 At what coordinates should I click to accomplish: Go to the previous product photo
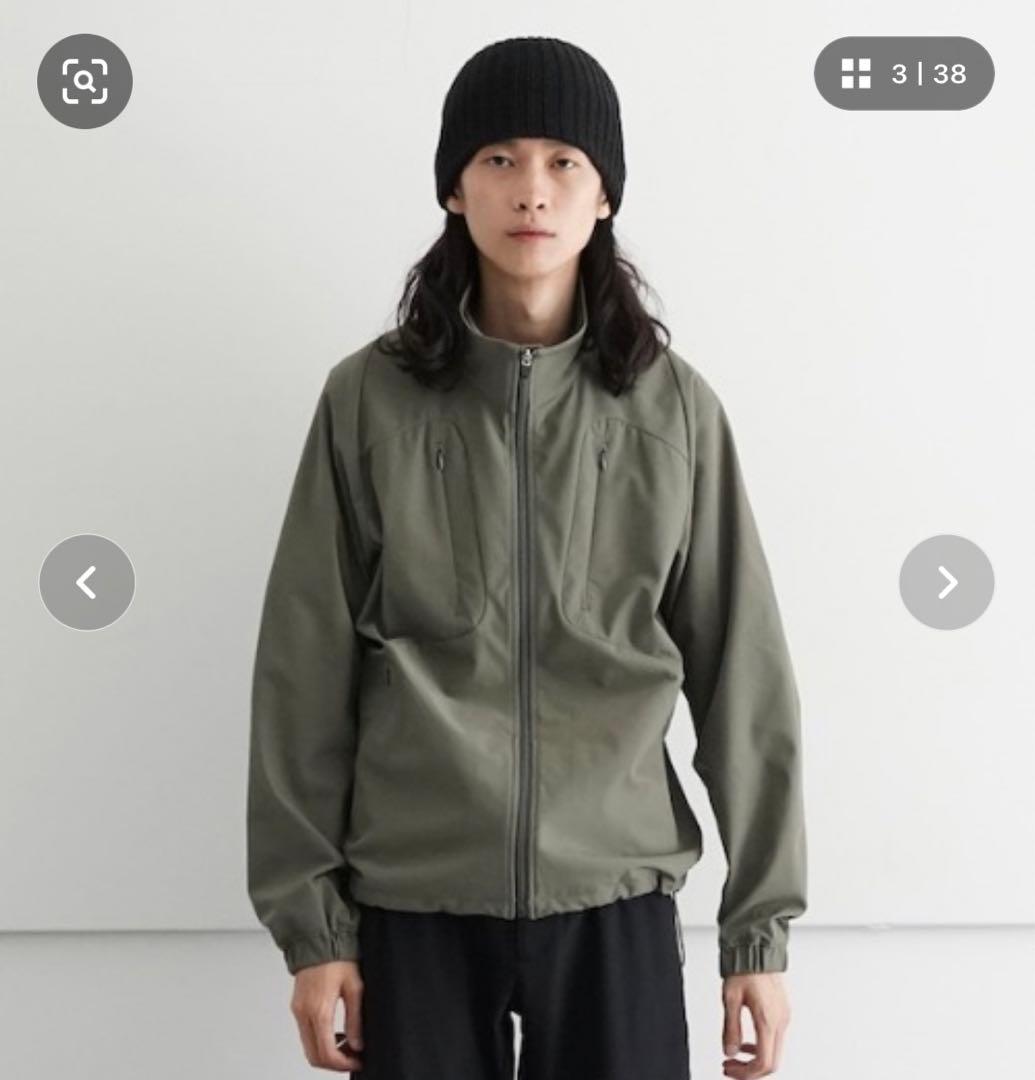pyautogui.click(x=87, y=582)
